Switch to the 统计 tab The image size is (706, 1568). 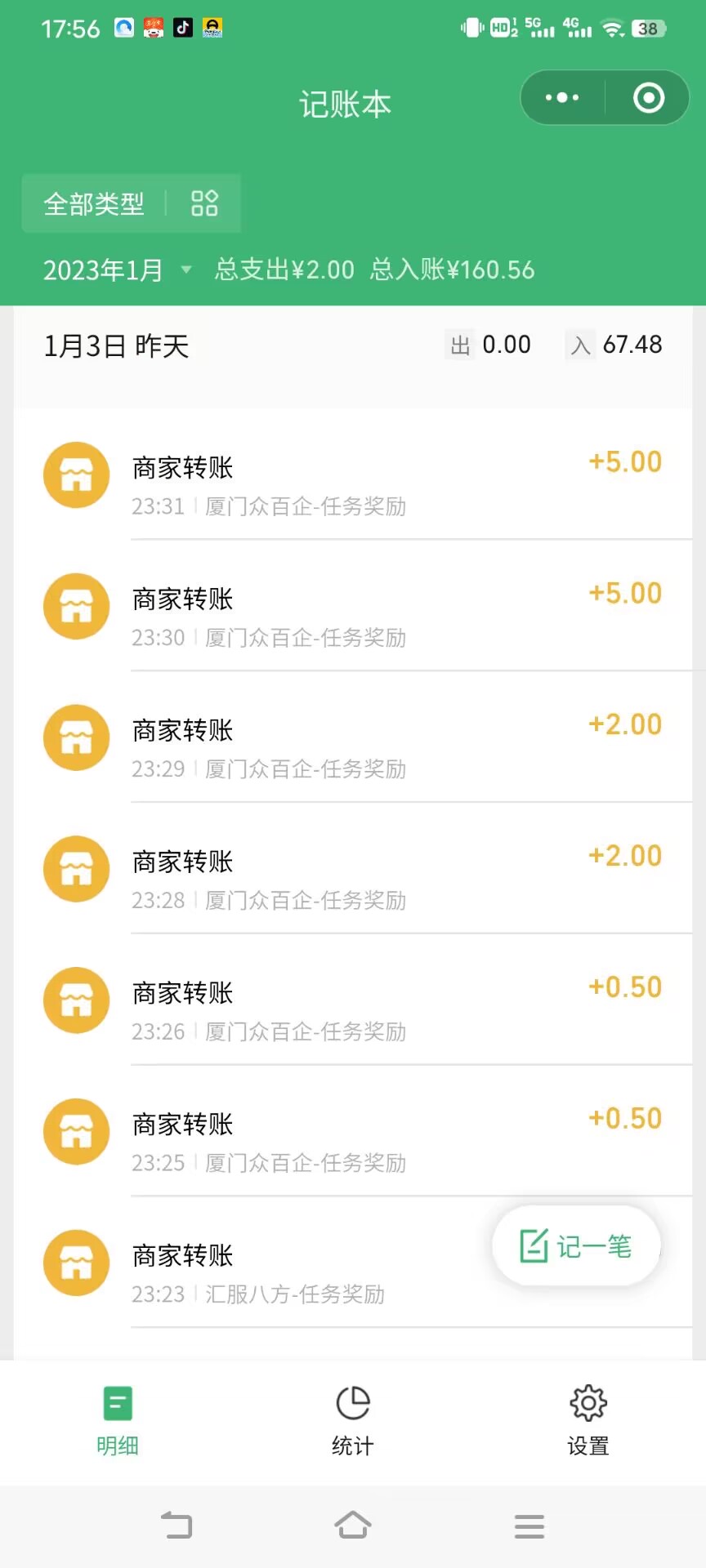click(x=353, y=1421)
